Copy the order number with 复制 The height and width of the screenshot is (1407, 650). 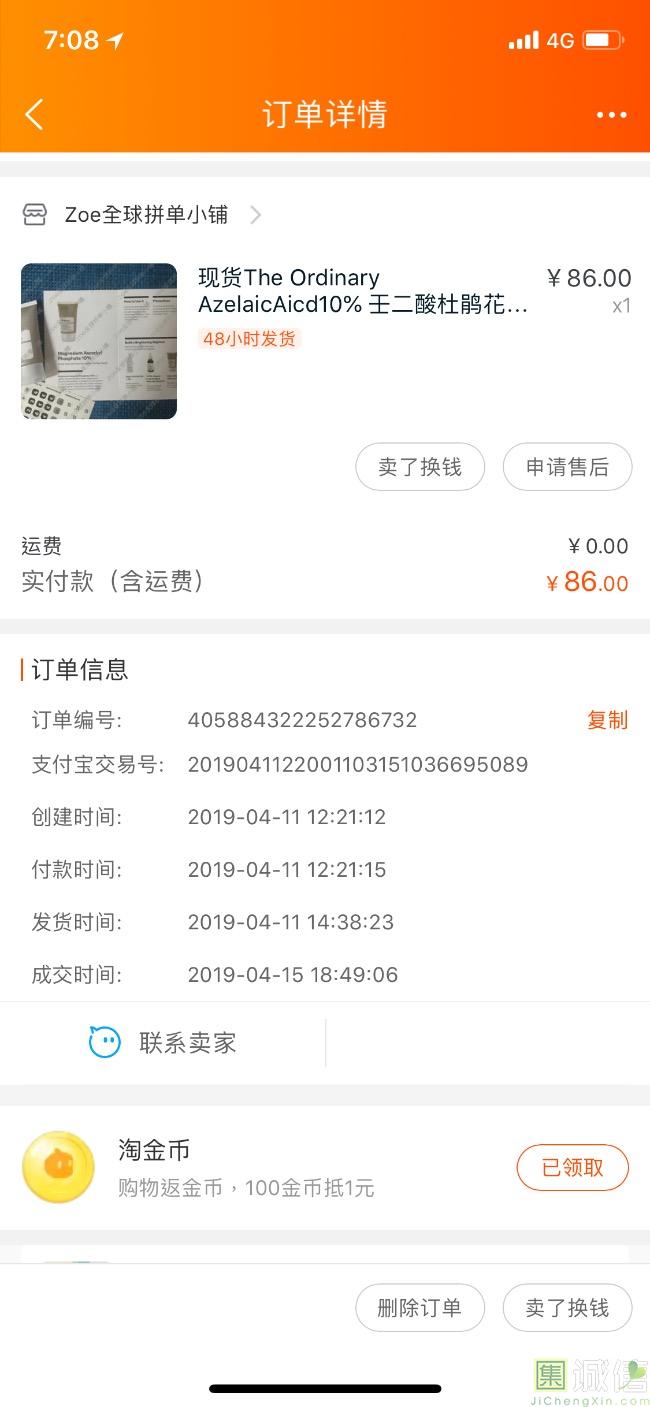coord(607,720)
